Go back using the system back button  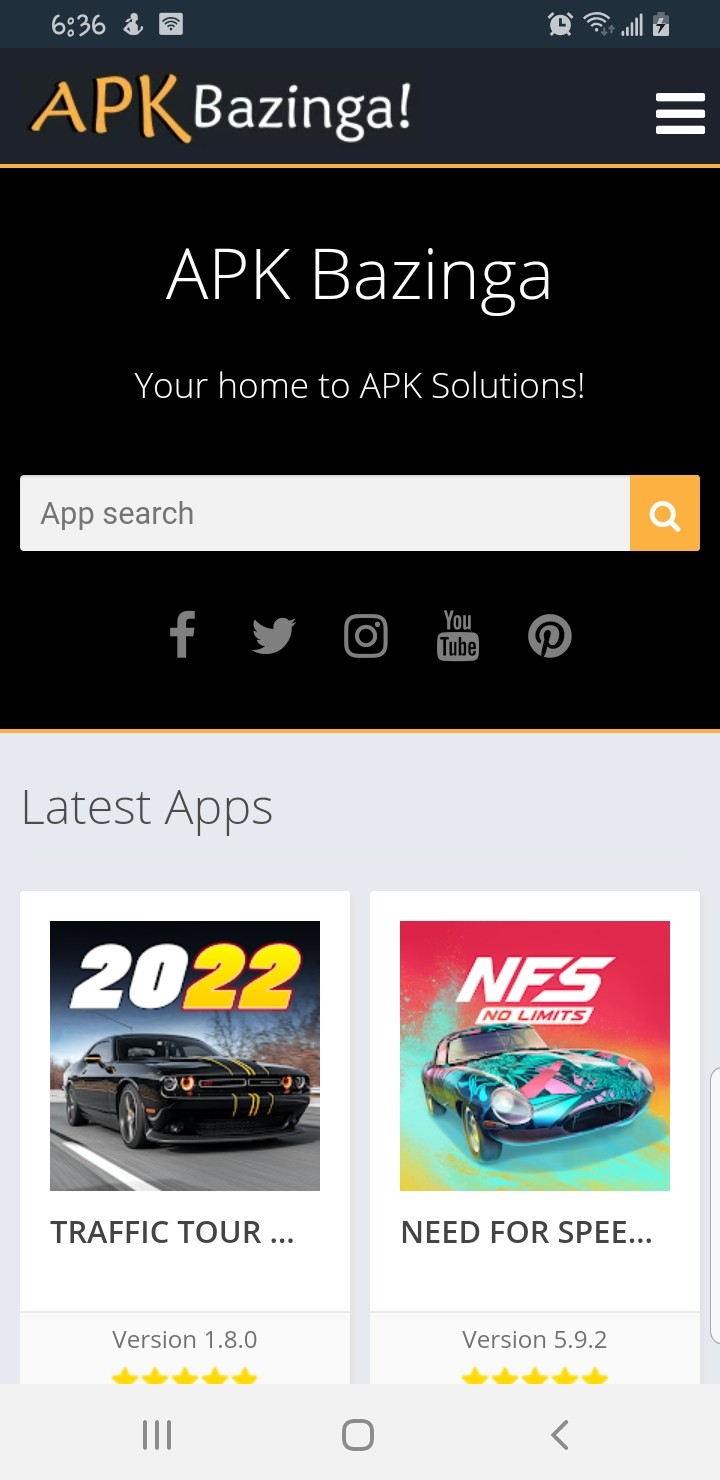pos(560,1435)
